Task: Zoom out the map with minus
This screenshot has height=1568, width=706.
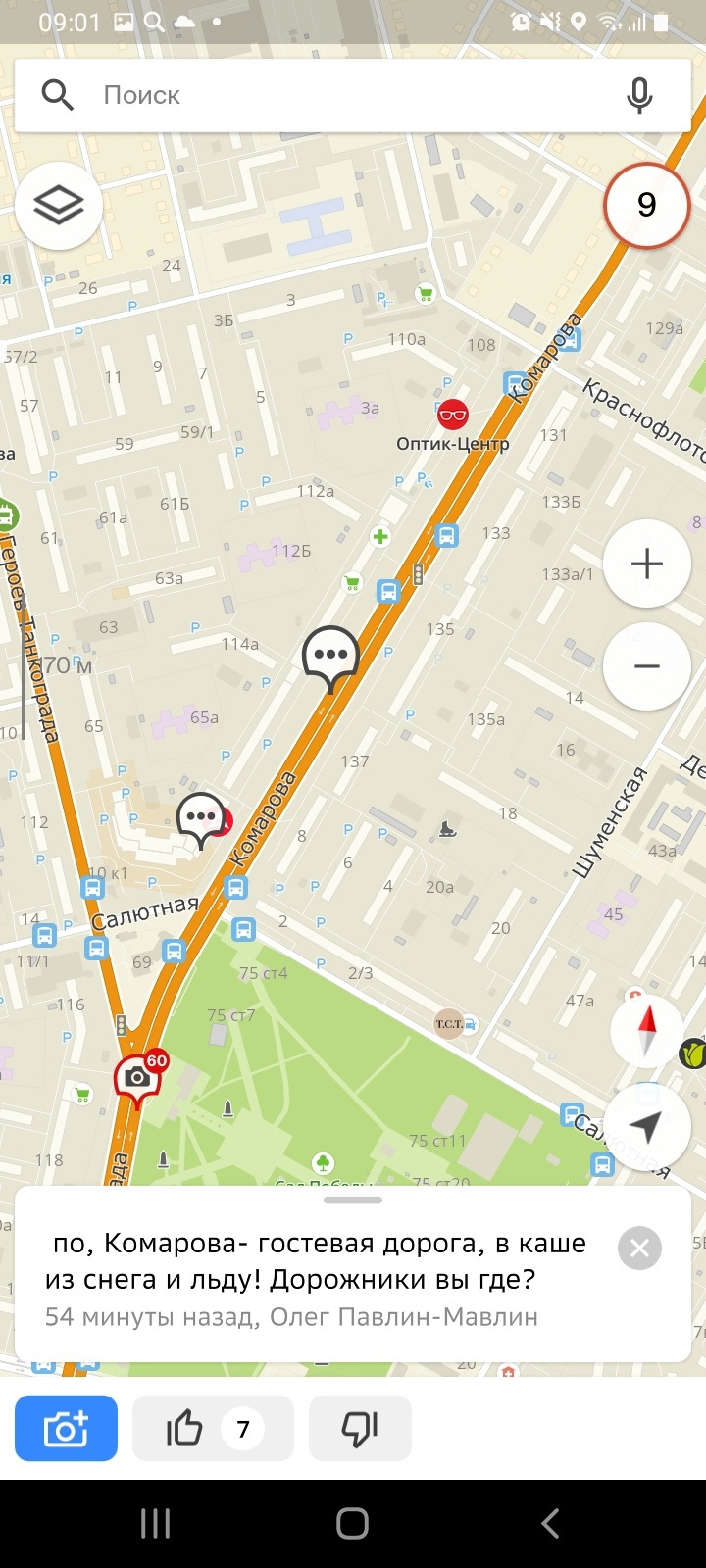Action: click(x=647, y=666)
